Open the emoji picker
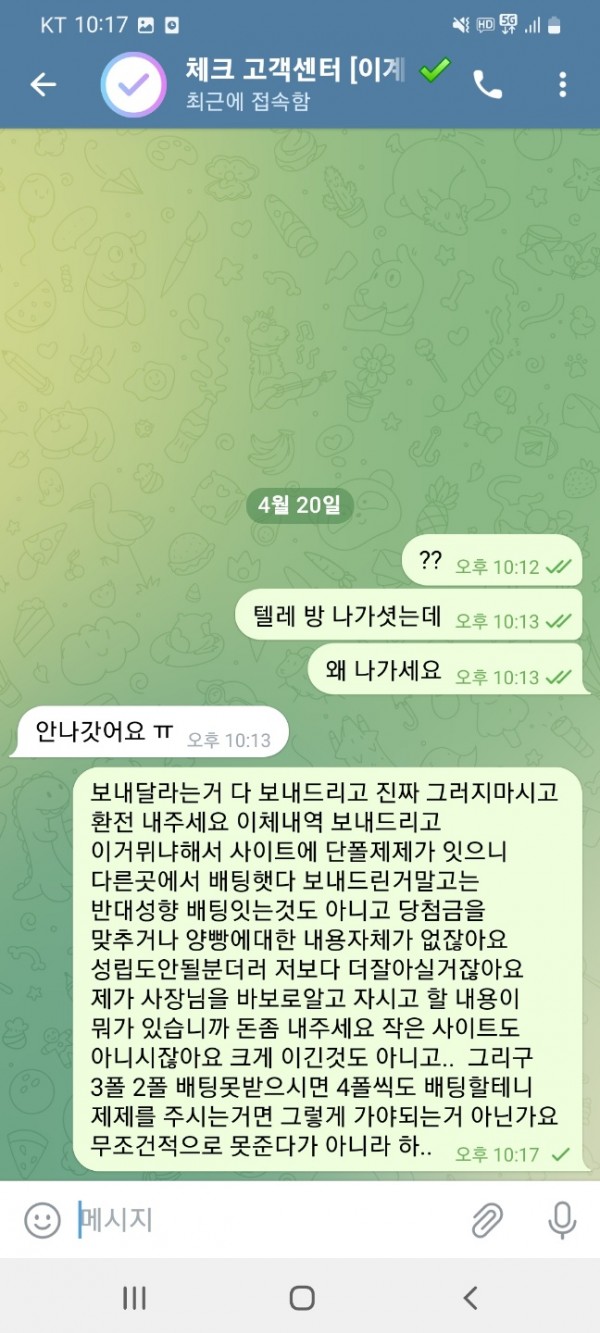Image resolution: width=600 pixels, height=1333 pixels. (42, 1220)
